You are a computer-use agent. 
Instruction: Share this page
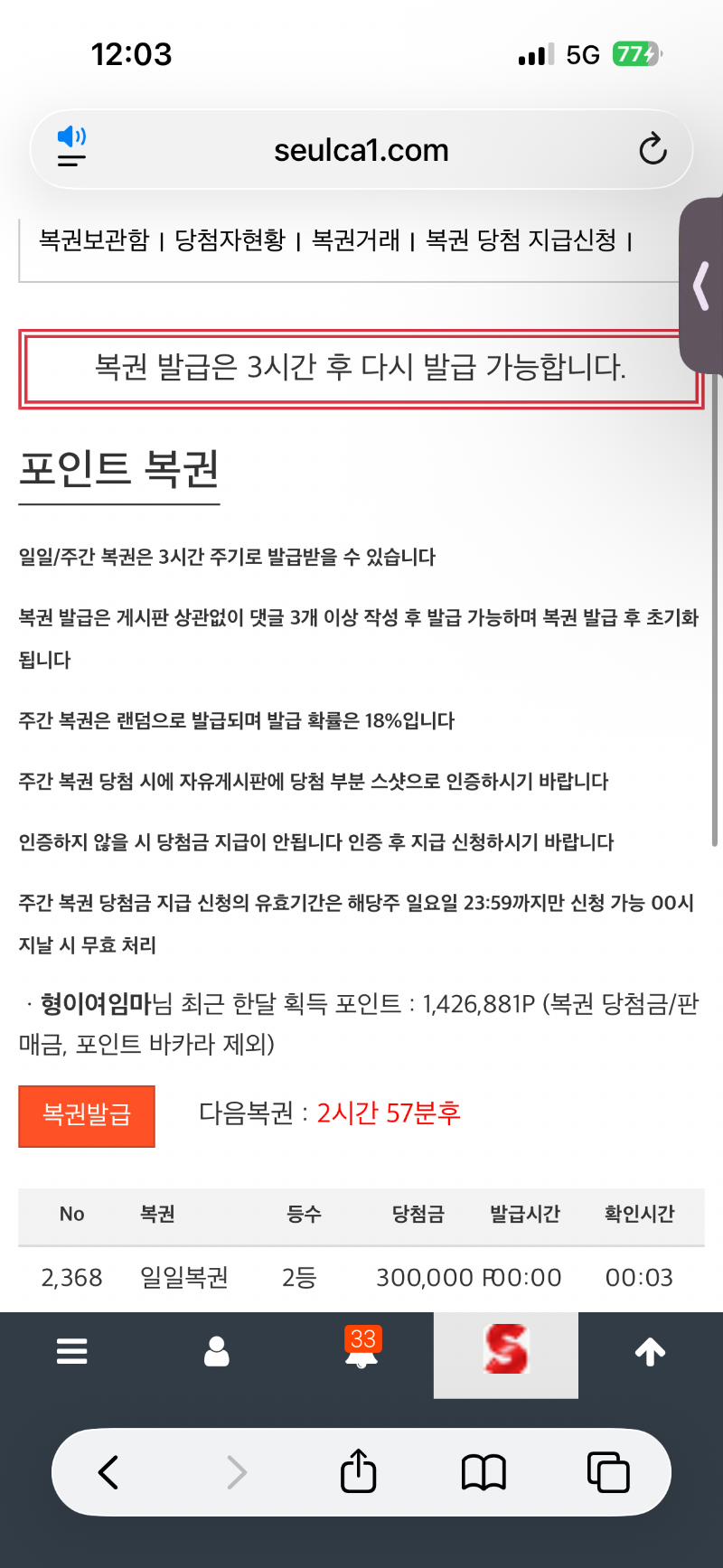pyautogui.click(x=358, y=1470)
